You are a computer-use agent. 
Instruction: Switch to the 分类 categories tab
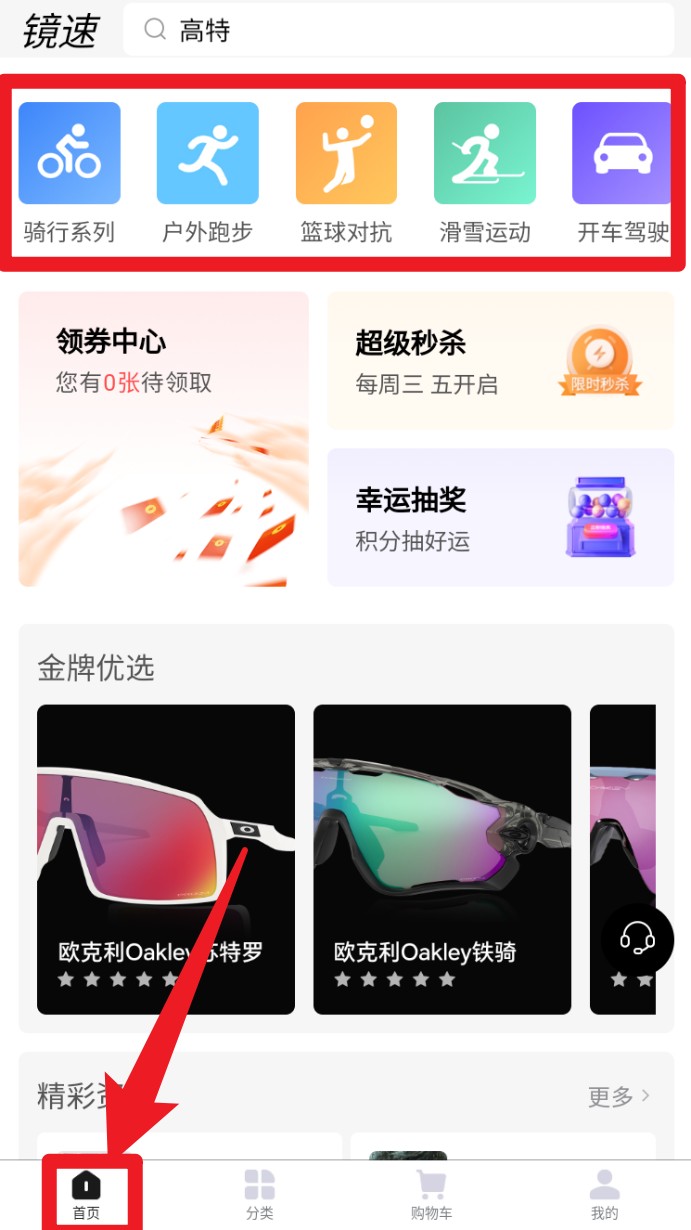(259, 1195)
